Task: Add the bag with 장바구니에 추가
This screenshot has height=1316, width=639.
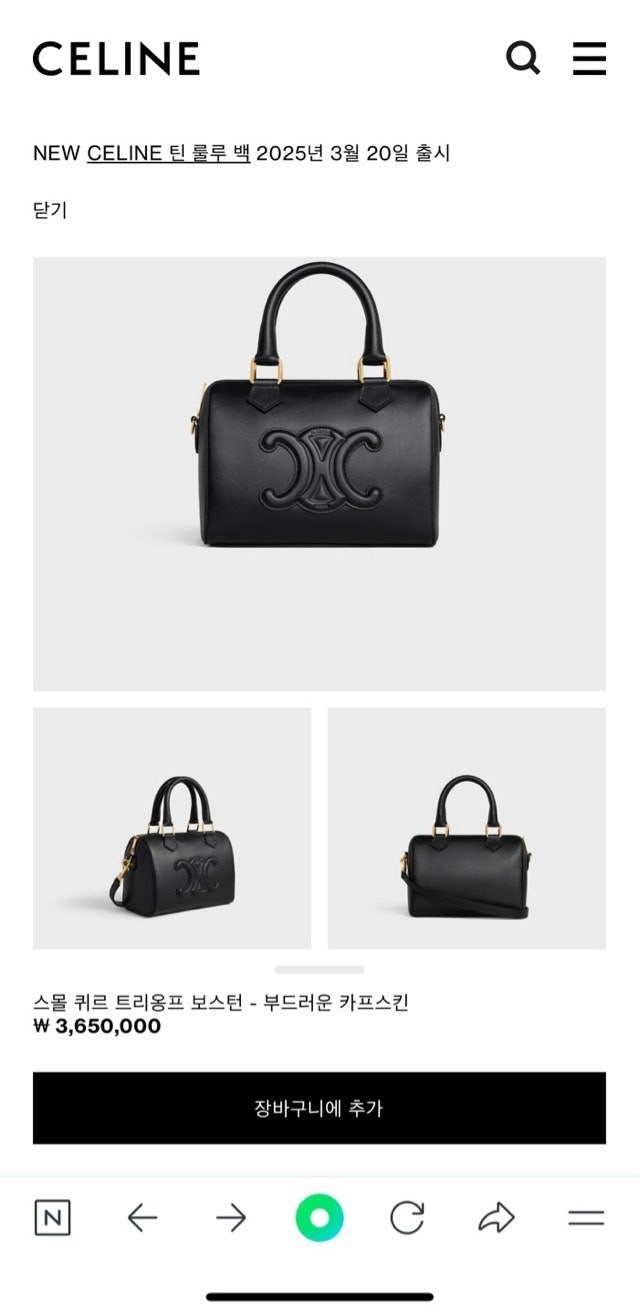Action: click(319, 1108)
